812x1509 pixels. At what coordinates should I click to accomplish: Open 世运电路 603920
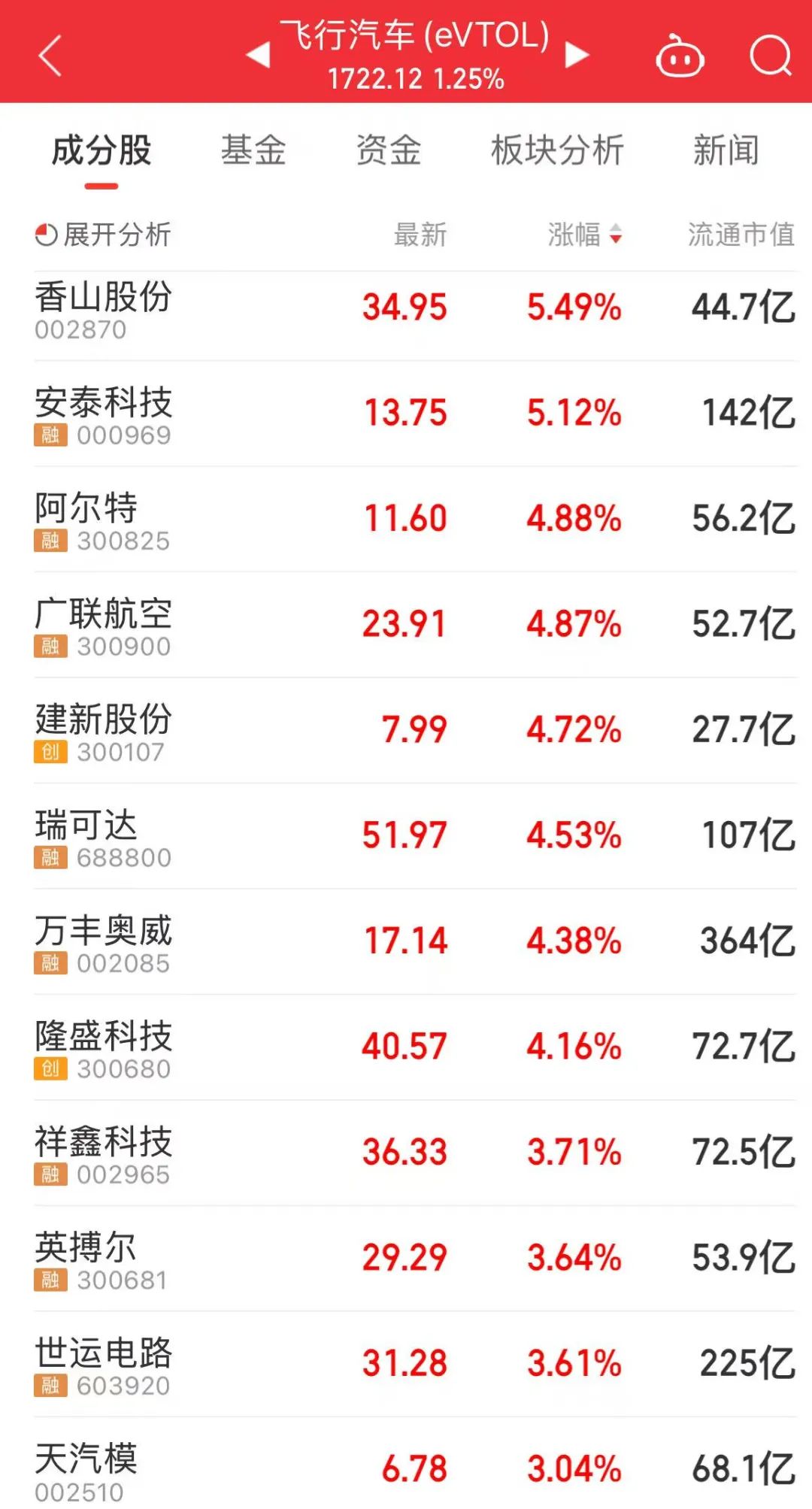coord(415,1364)
